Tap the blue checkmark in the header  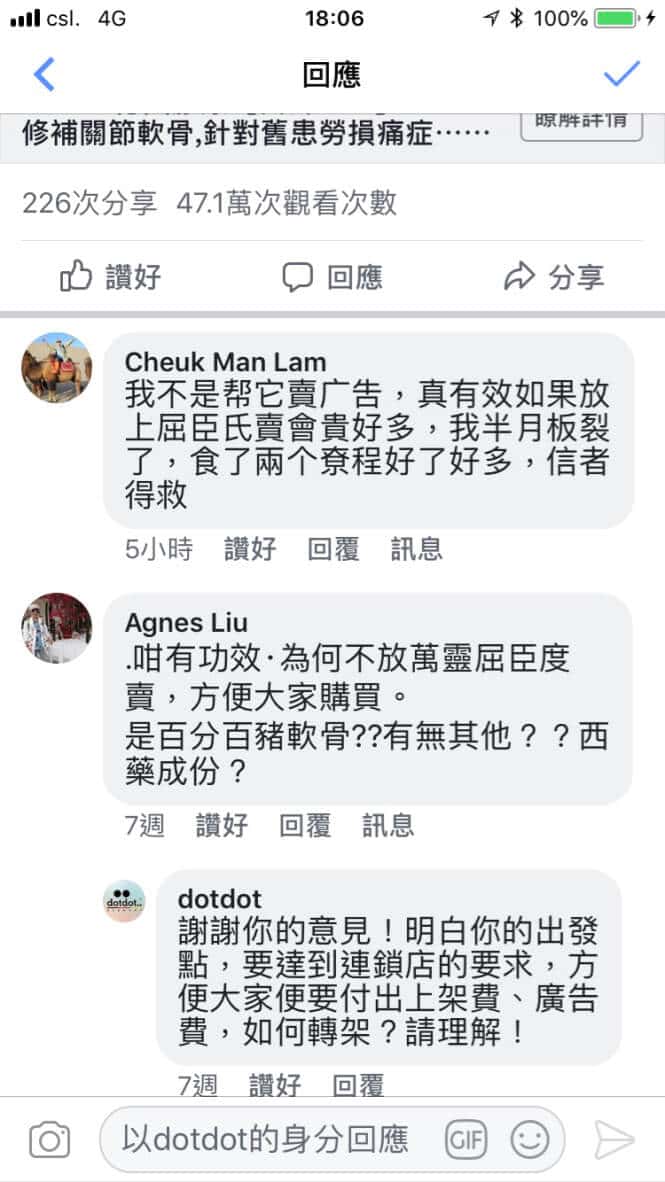click(621, 73)
